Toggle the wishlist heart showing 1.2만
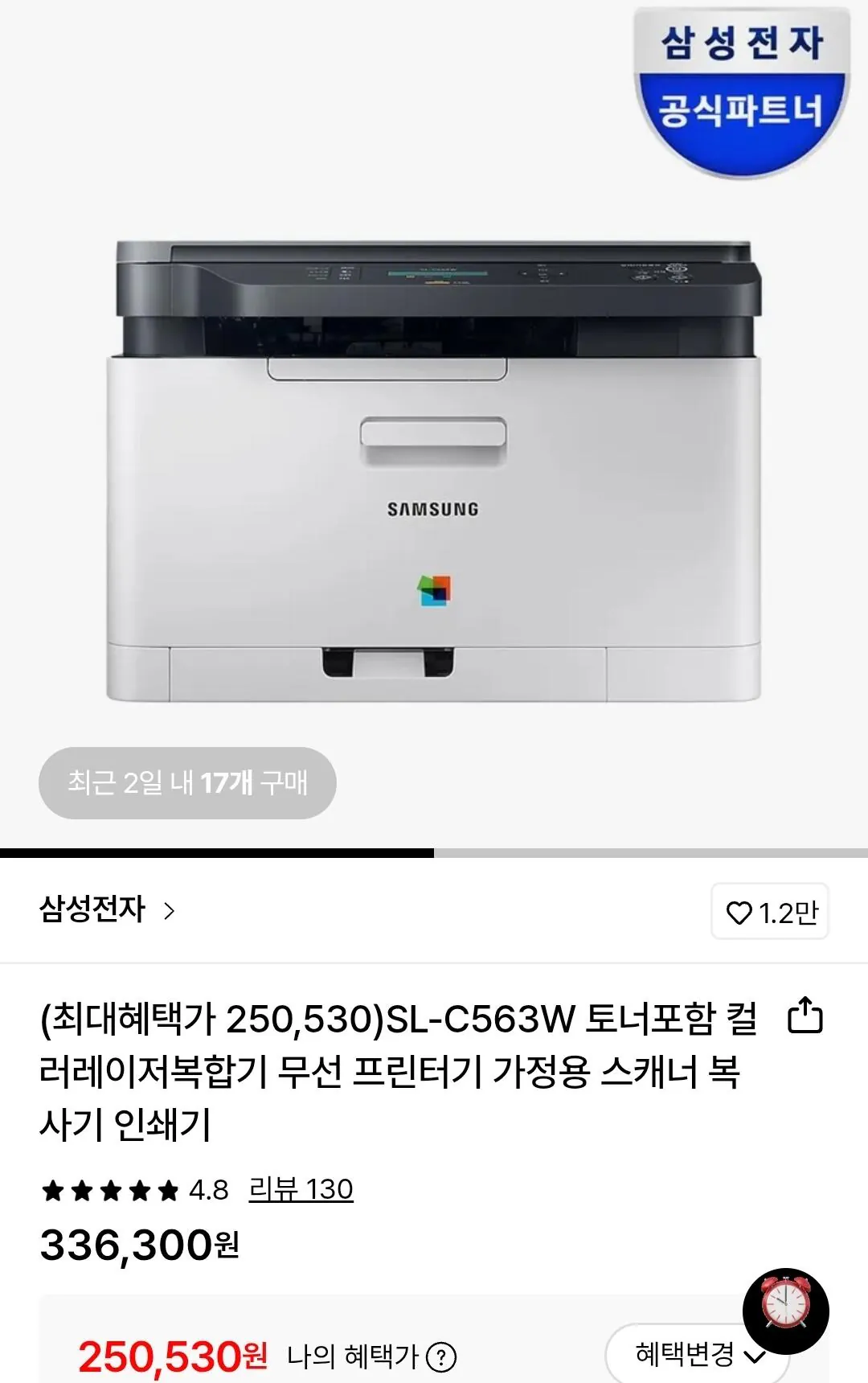Image resolution: width=868 pixels, height=1383 pixels. pyautogui.click(x=772, y=912)
